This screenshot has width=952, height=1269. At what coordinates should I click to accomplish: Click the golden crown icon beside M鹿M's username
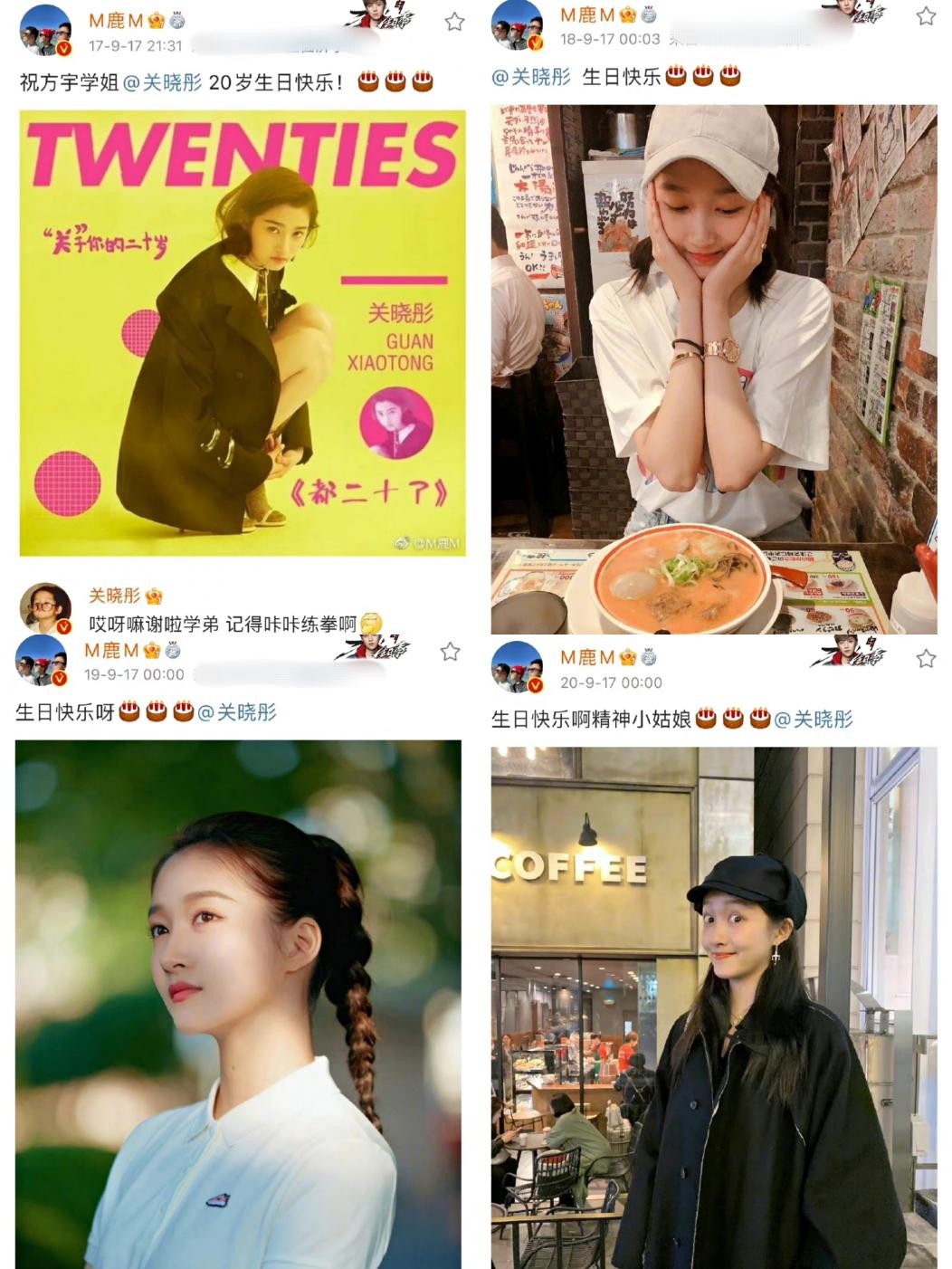click(x=154, y=20)
